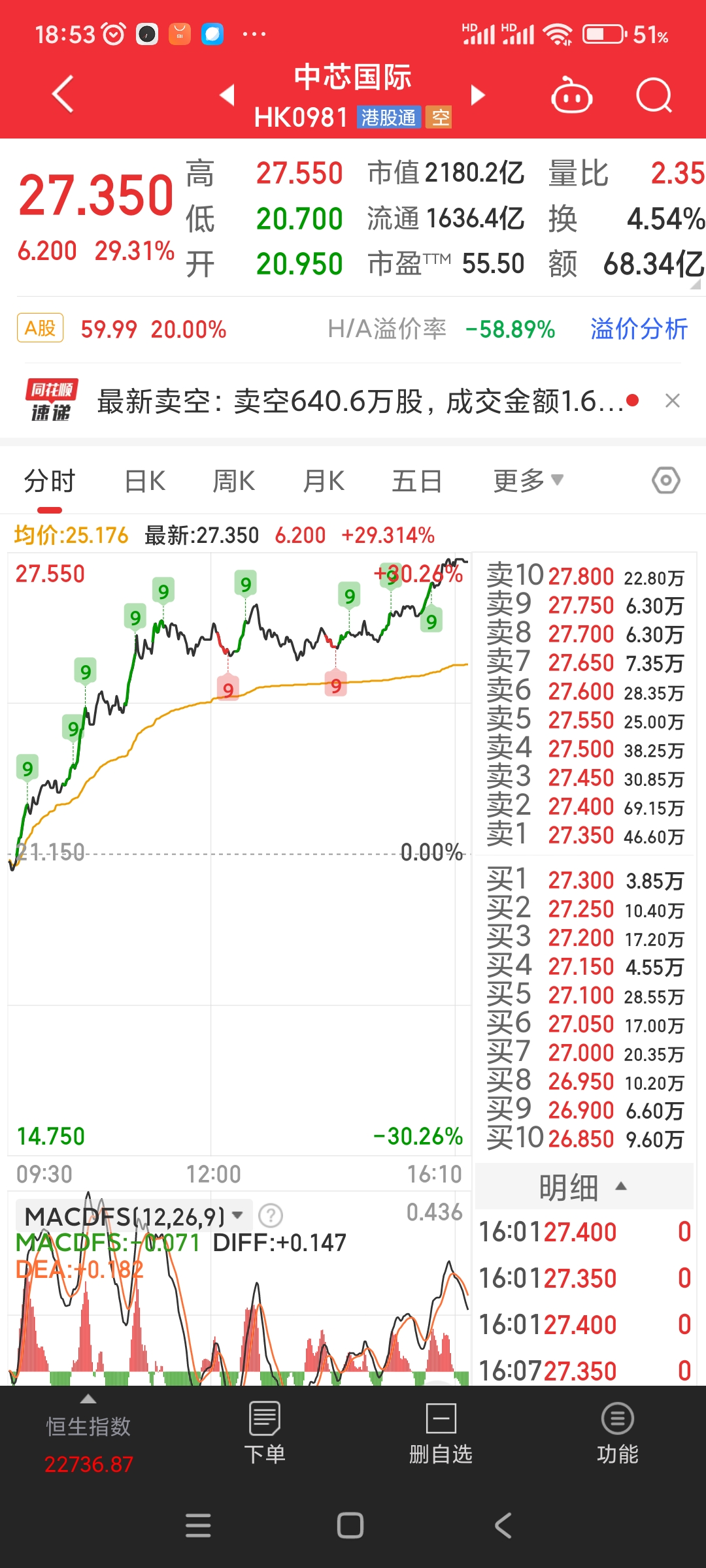Open stock search

654,97
